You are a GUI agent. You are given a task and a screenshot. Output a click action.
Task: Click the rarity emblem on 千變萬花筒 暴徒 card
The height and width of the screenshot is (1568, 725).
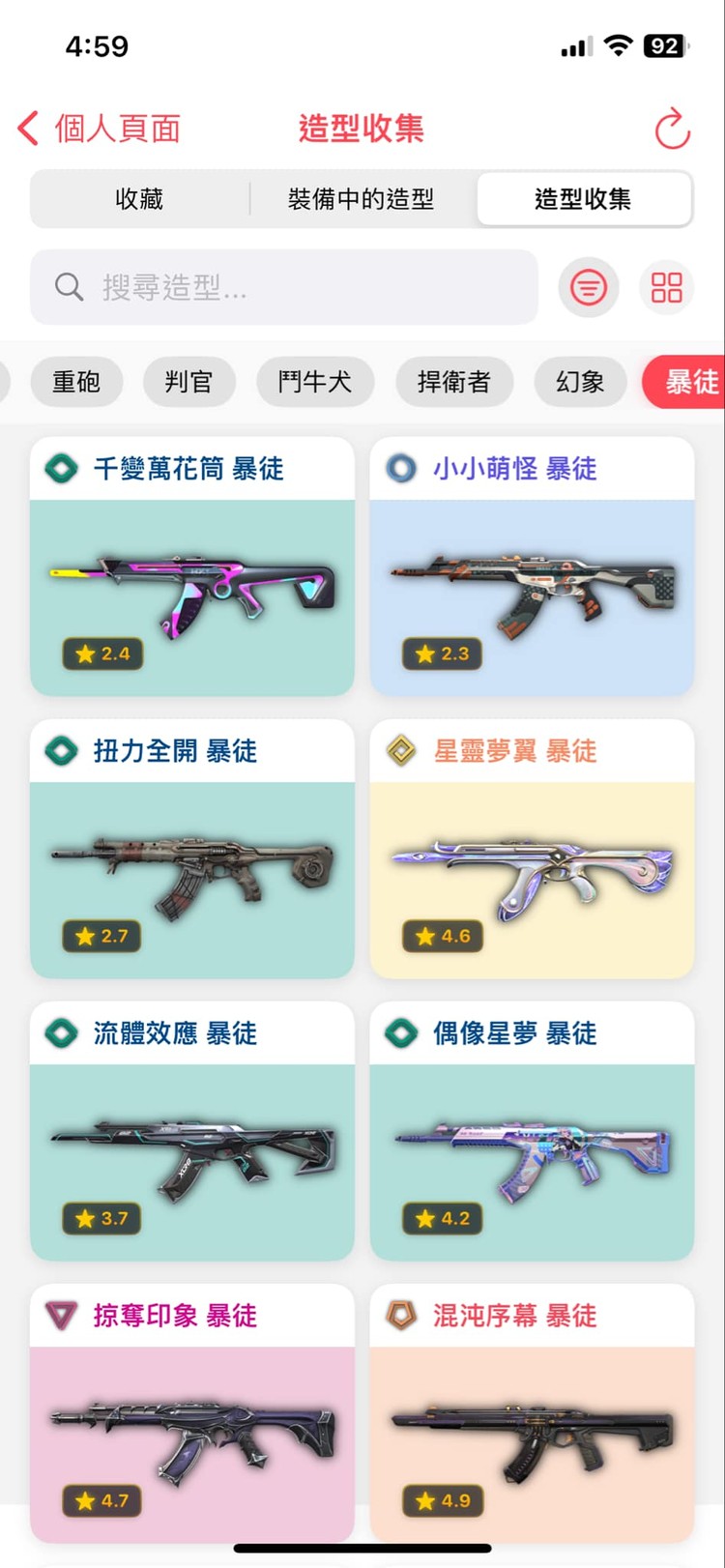click(60, 468)
